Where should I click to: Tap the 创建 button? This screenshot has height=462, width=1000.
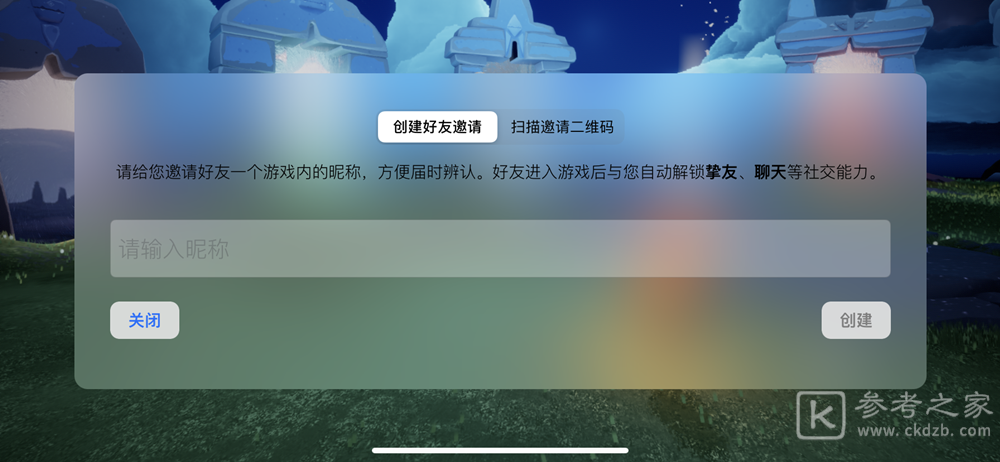point(855,321)
